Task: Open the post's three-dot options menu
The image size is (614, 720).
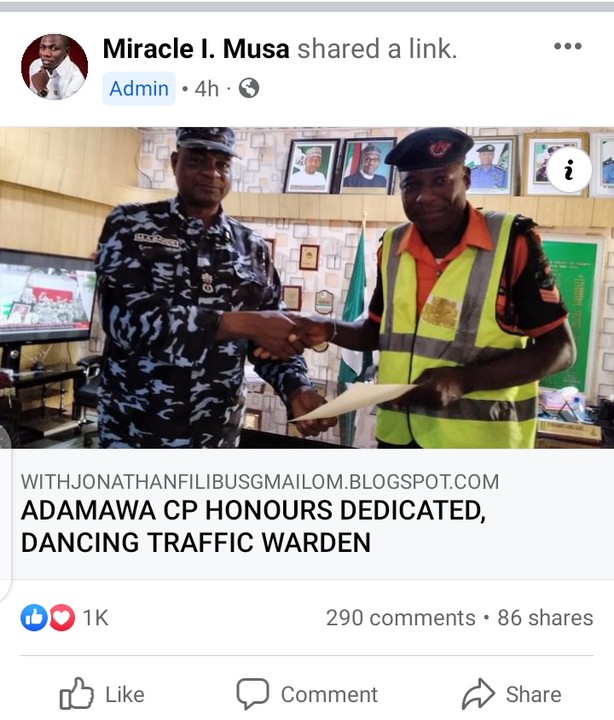Action: click(567, 46)
